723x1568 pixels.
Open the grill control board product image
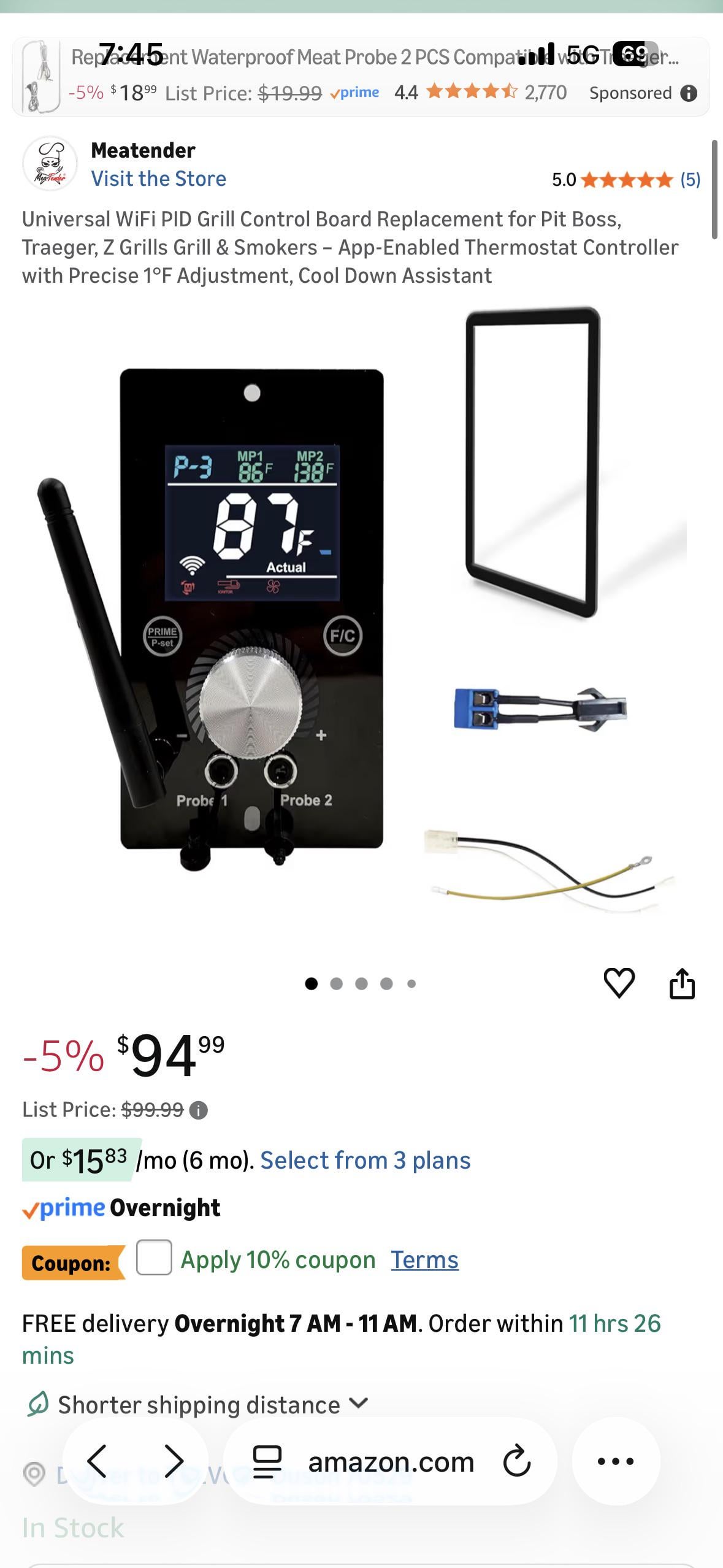click(251, 613)
